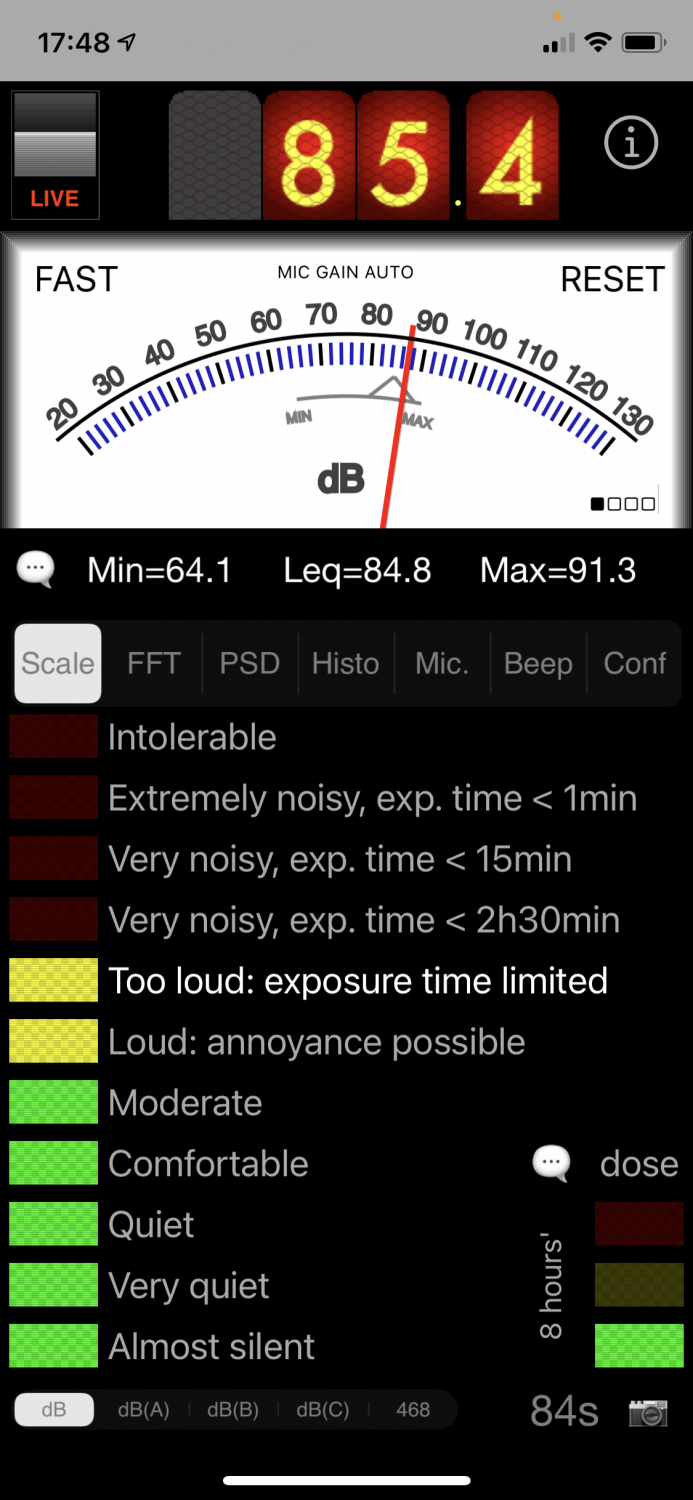693x1500 pixels.
Task: Open the info icon
Action: [631, 144]
